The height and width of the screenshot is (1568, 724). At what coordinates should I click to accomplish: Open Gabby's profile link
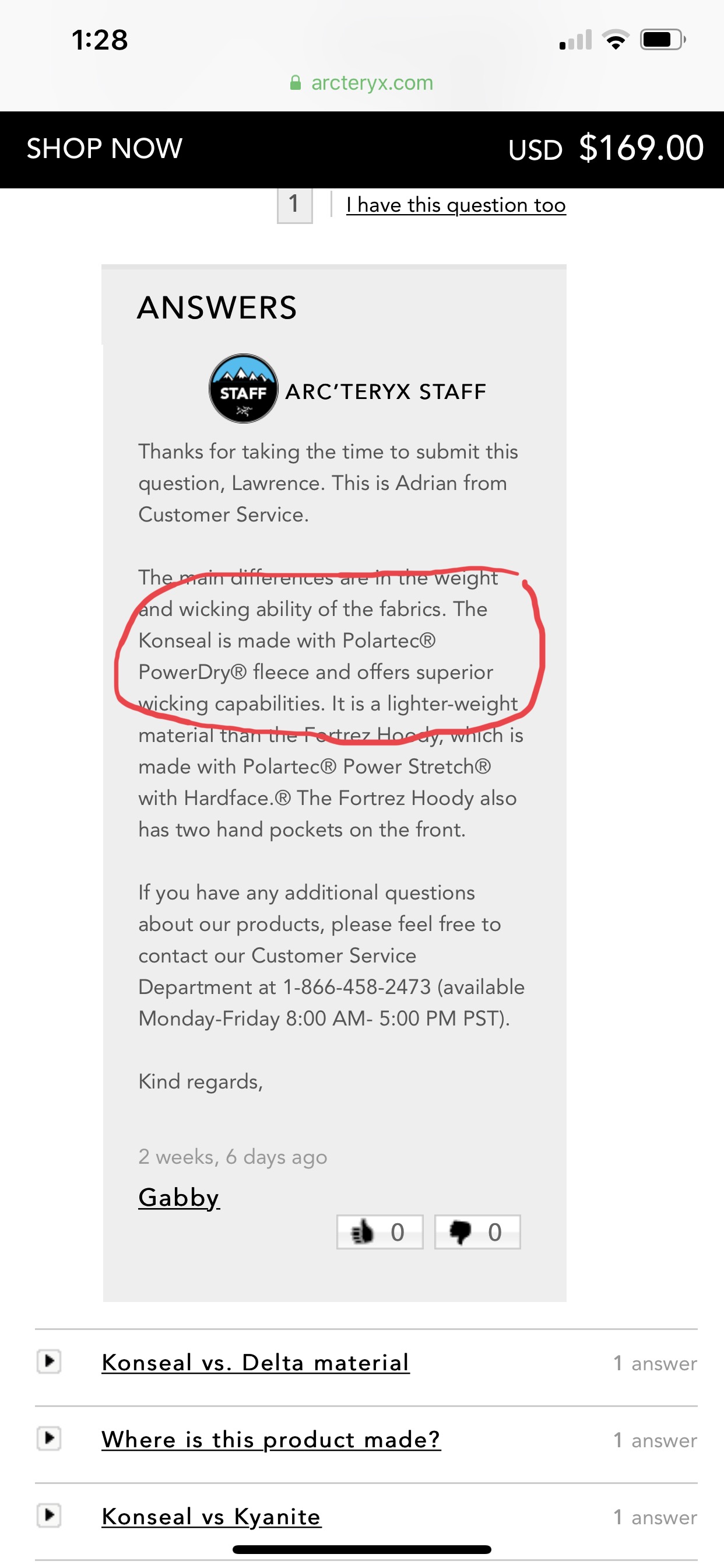(178, 1198)
